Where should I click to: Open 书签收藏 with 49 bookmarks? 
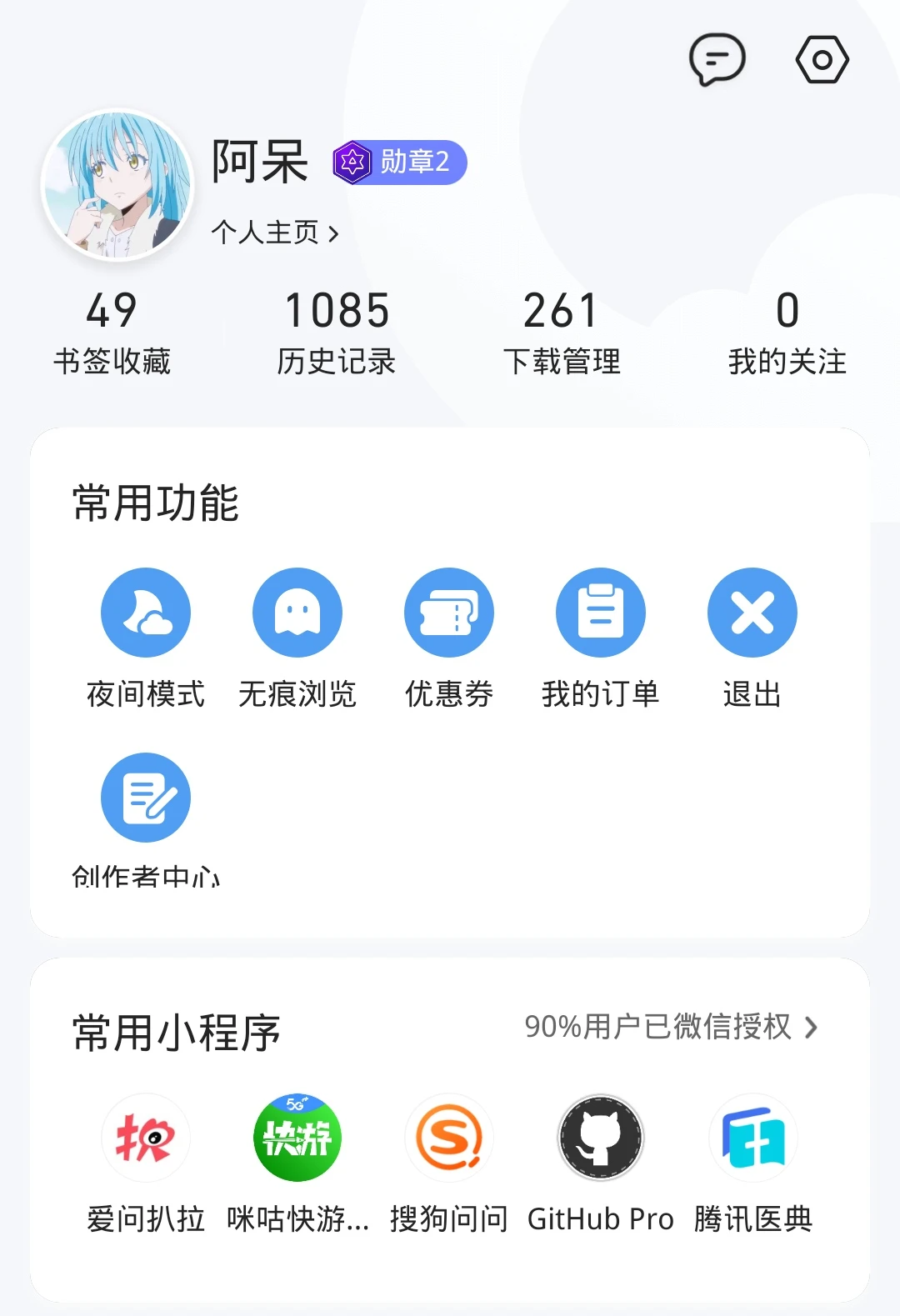click(x=112, y=332)
